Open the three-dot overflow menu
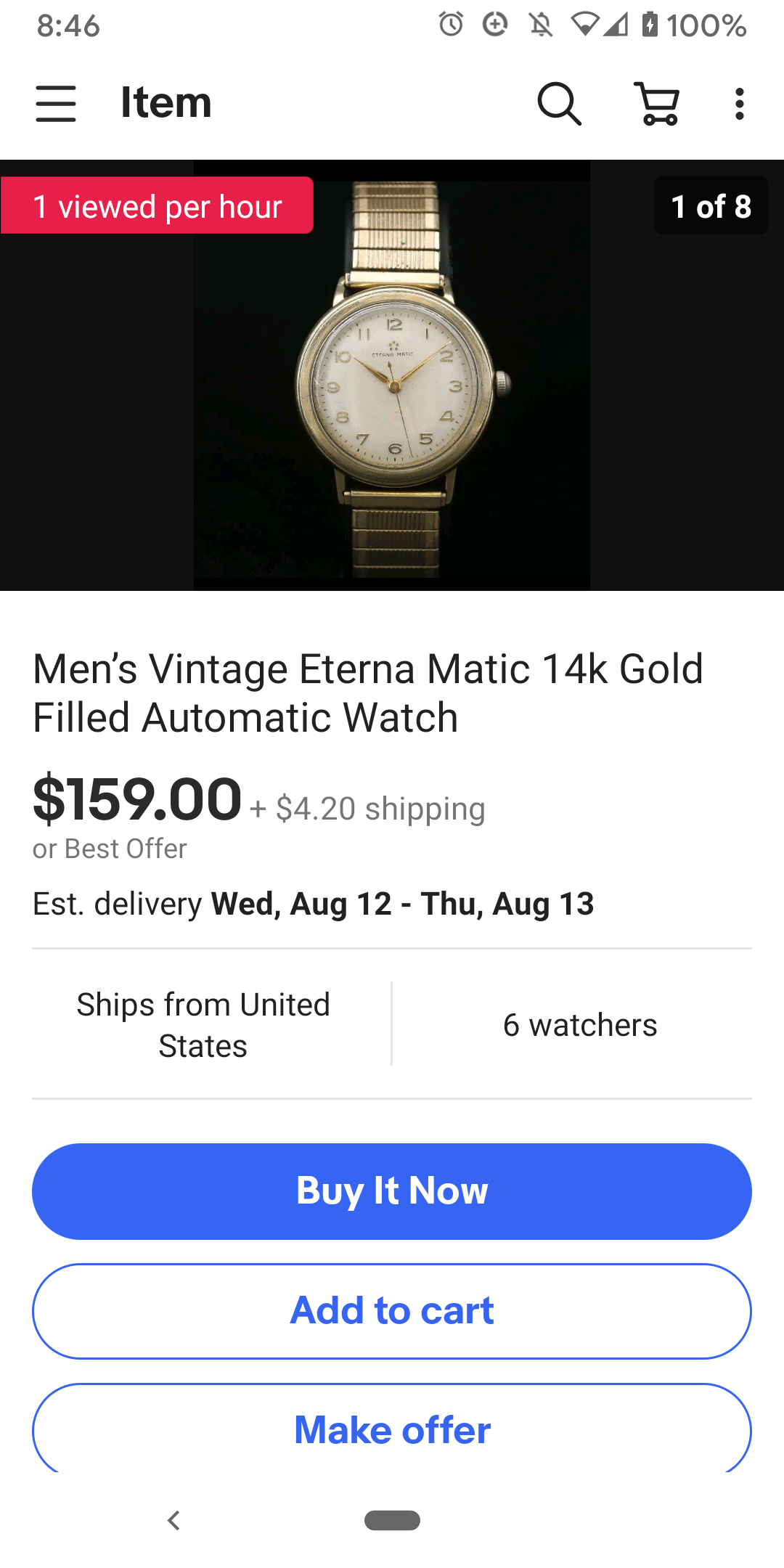 coord(739,103)
